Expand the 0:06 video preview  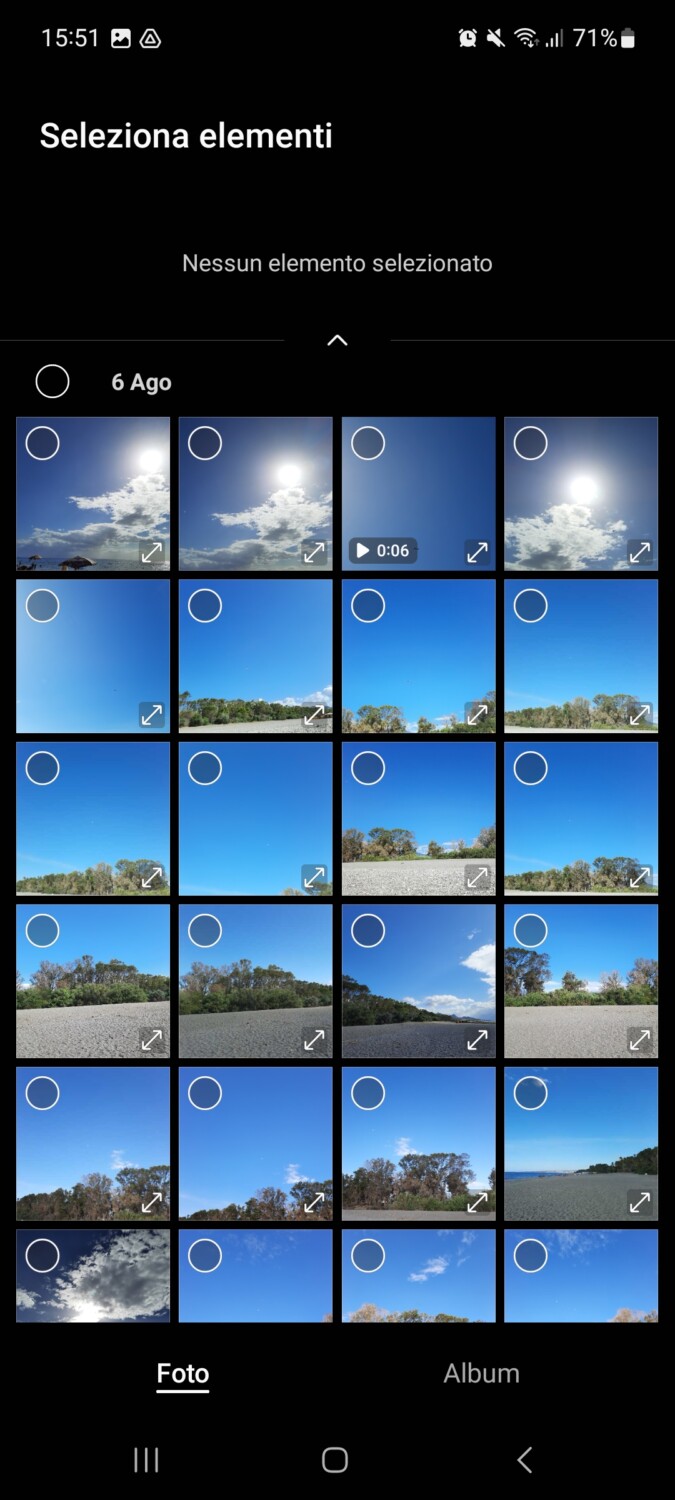(477, 551)
